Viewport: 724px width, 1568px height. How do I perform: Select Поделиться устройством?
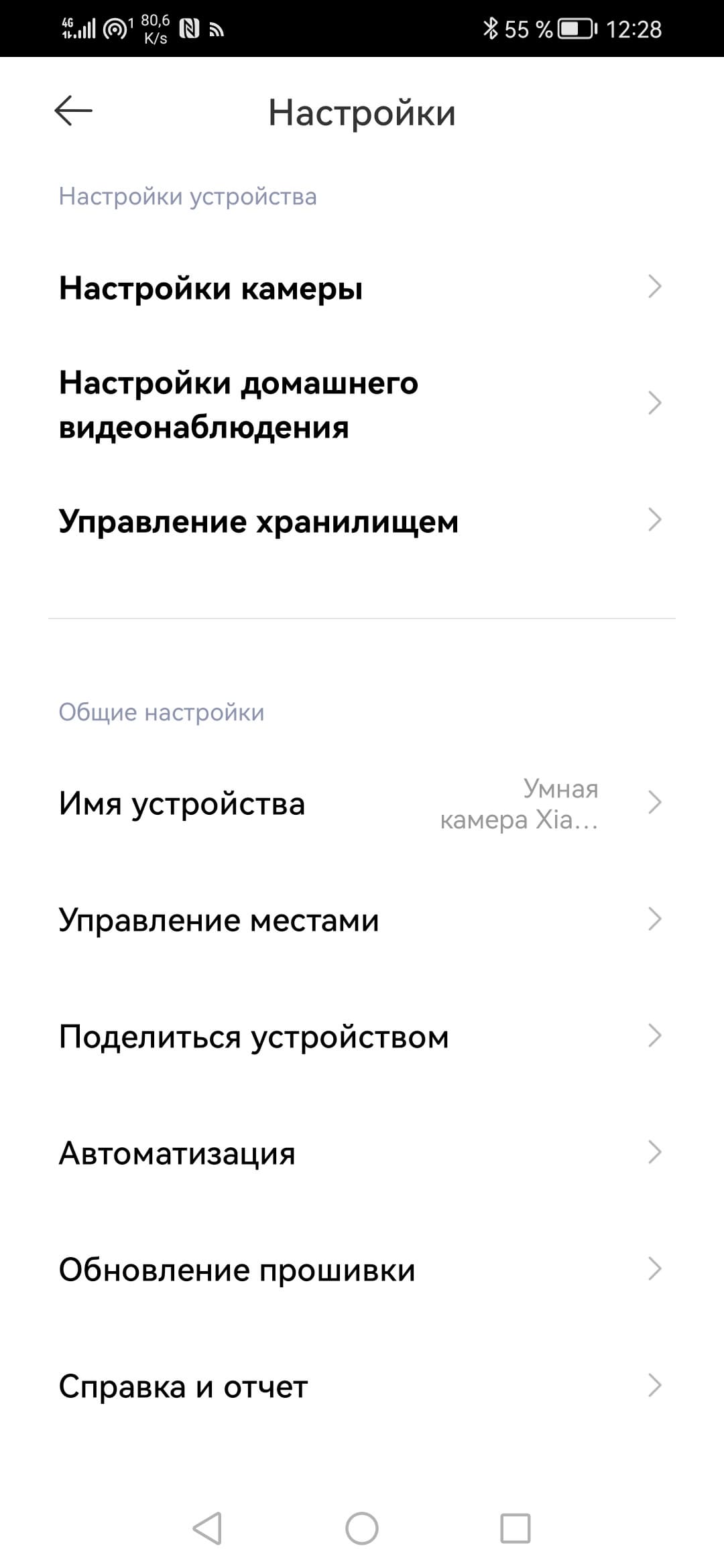tap(361, 1036)
